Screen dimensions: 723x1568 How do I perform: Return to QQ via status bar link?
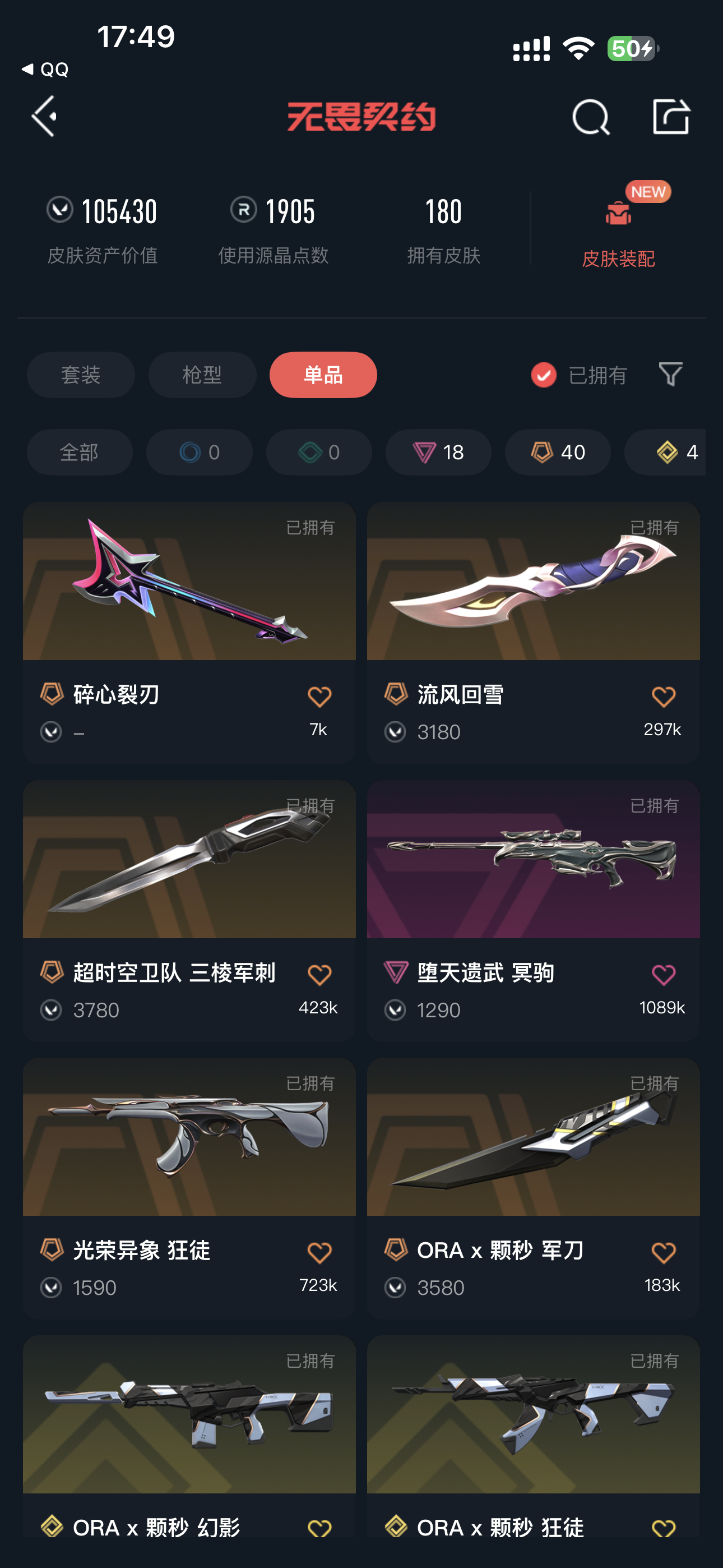coord(45,70)
